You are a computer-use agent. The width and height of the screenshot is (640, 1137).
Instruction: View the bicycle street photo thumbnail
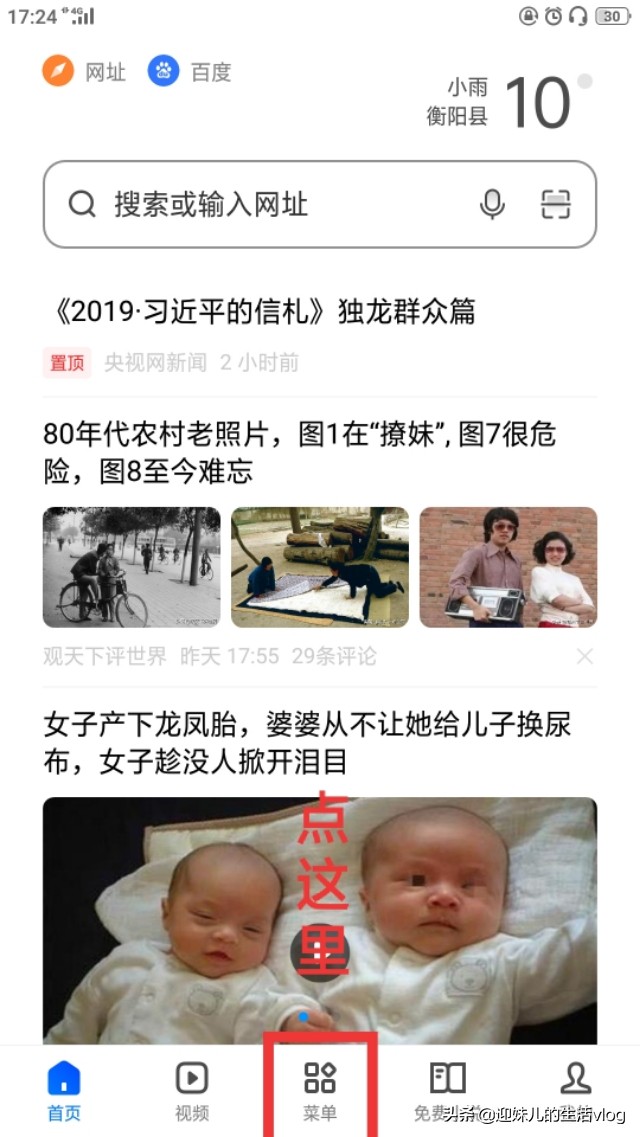coord(131,567)
